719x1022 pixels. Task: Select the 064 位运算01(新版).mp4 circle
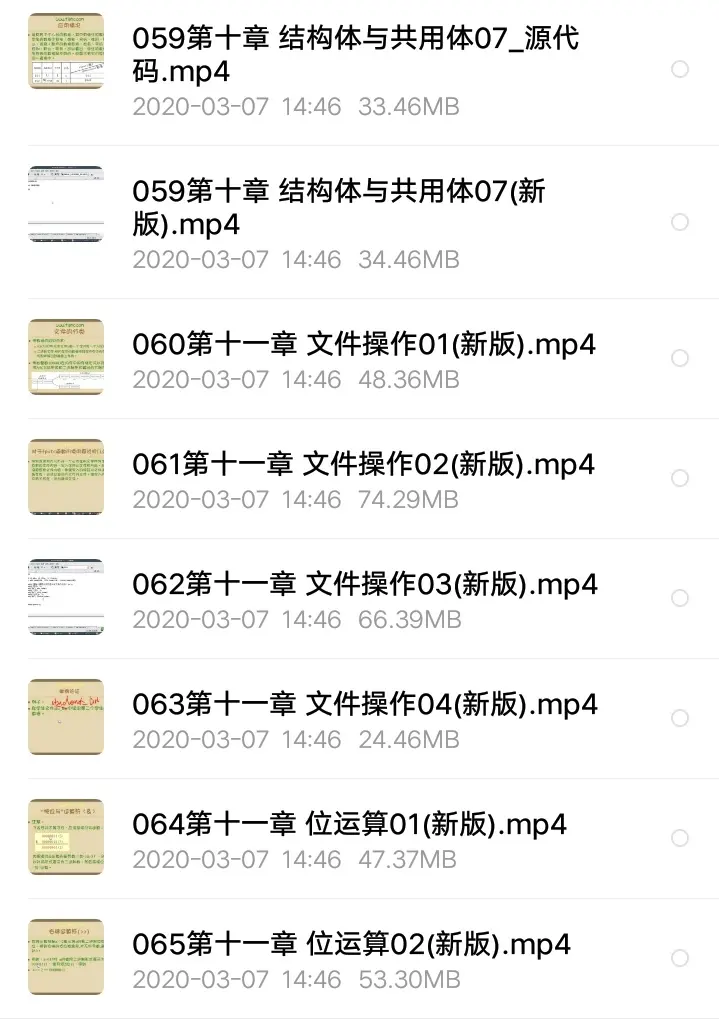pos(680,838)
